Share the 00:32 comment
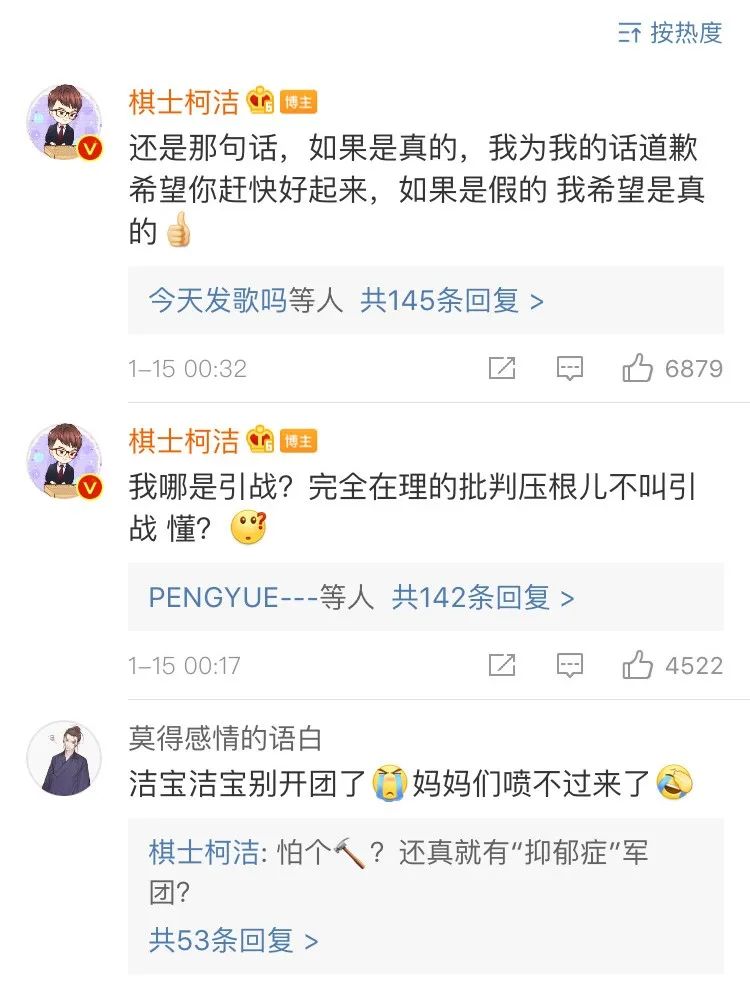750x984 pixels. pos(502,368)
